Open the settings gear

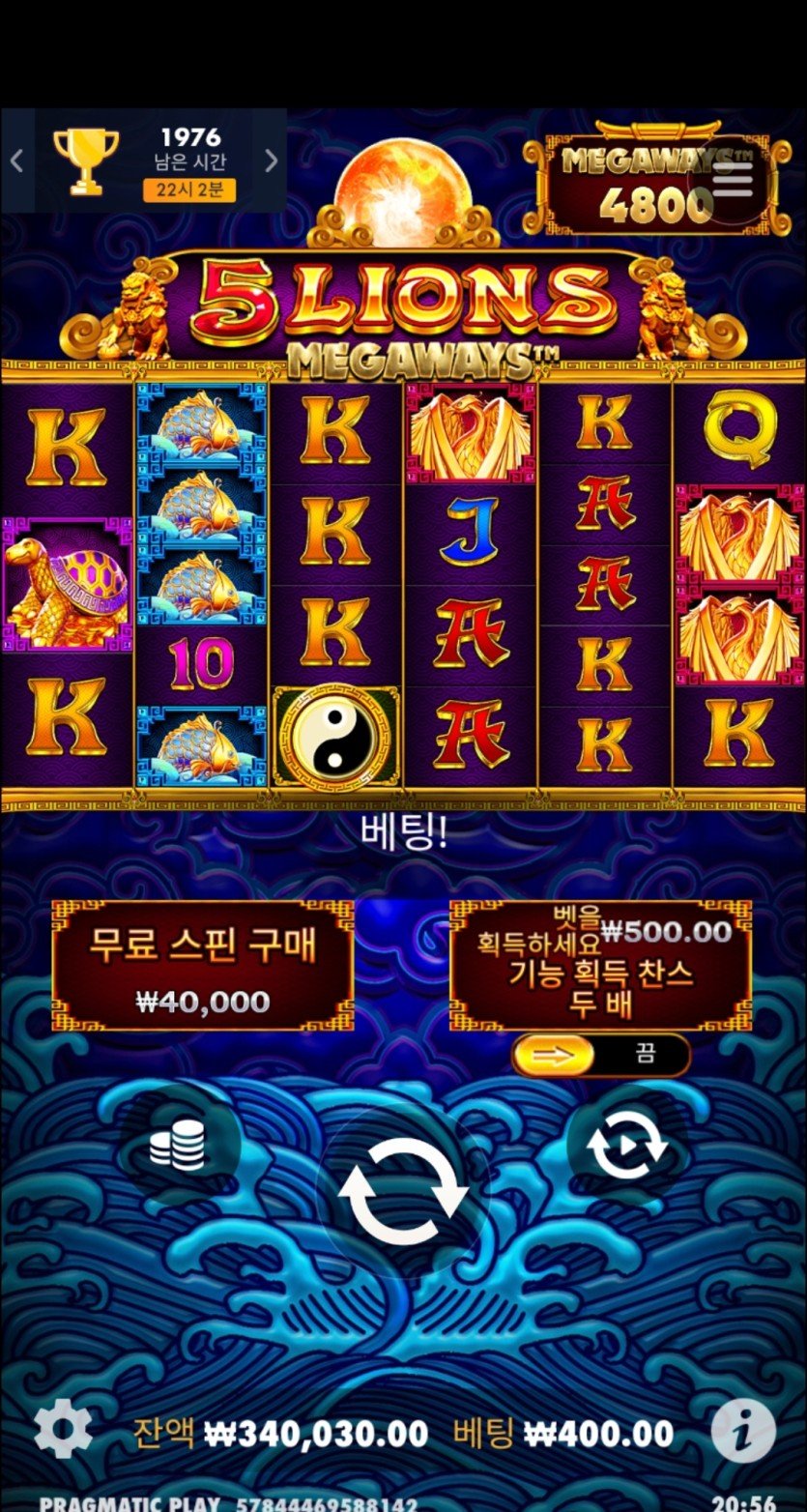coord(64,1430)
